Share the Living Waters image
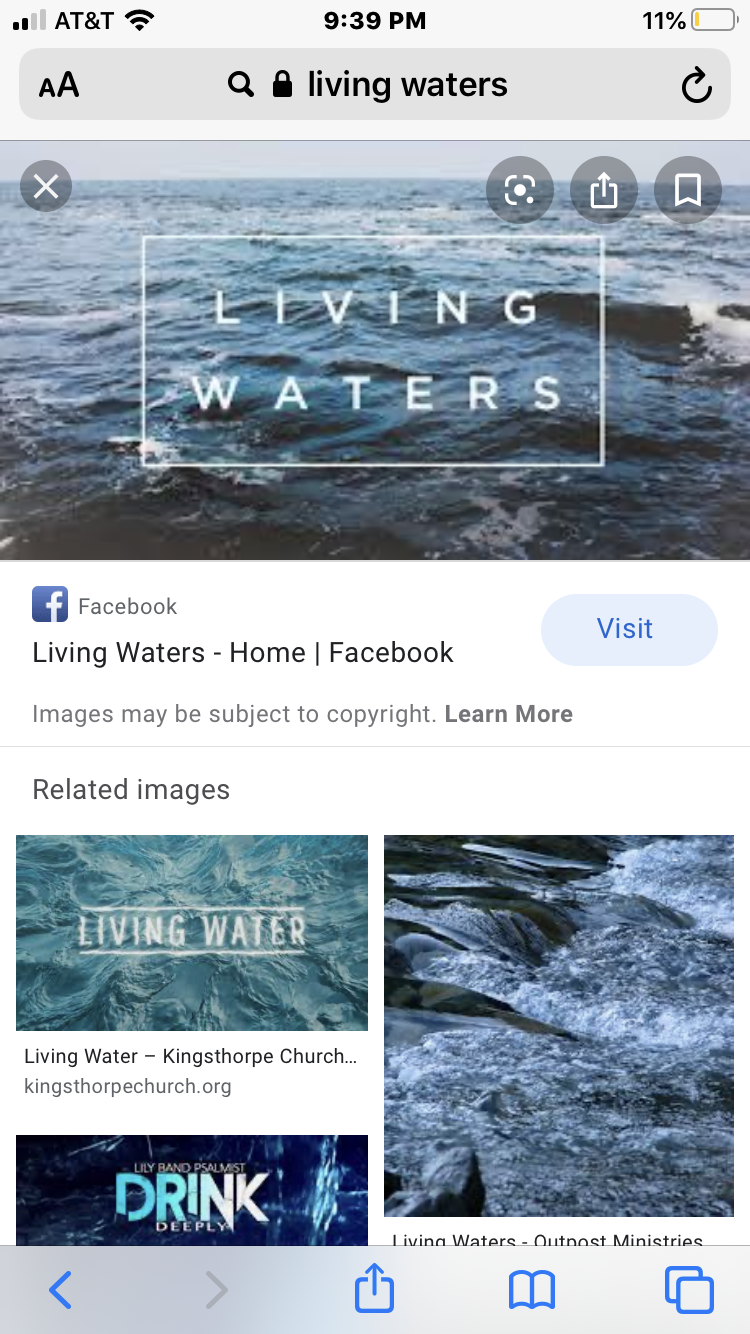Image resolution: width=750 pixels, height=1334 pixels. 604,189
